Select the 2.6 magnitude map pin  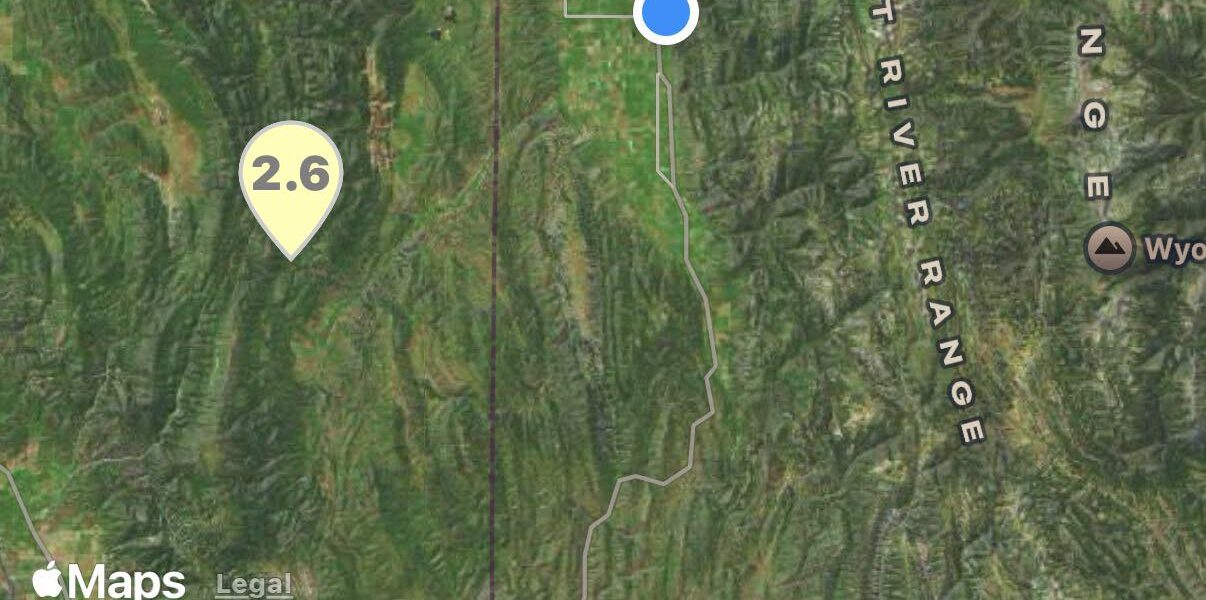(x=291, y=178)
